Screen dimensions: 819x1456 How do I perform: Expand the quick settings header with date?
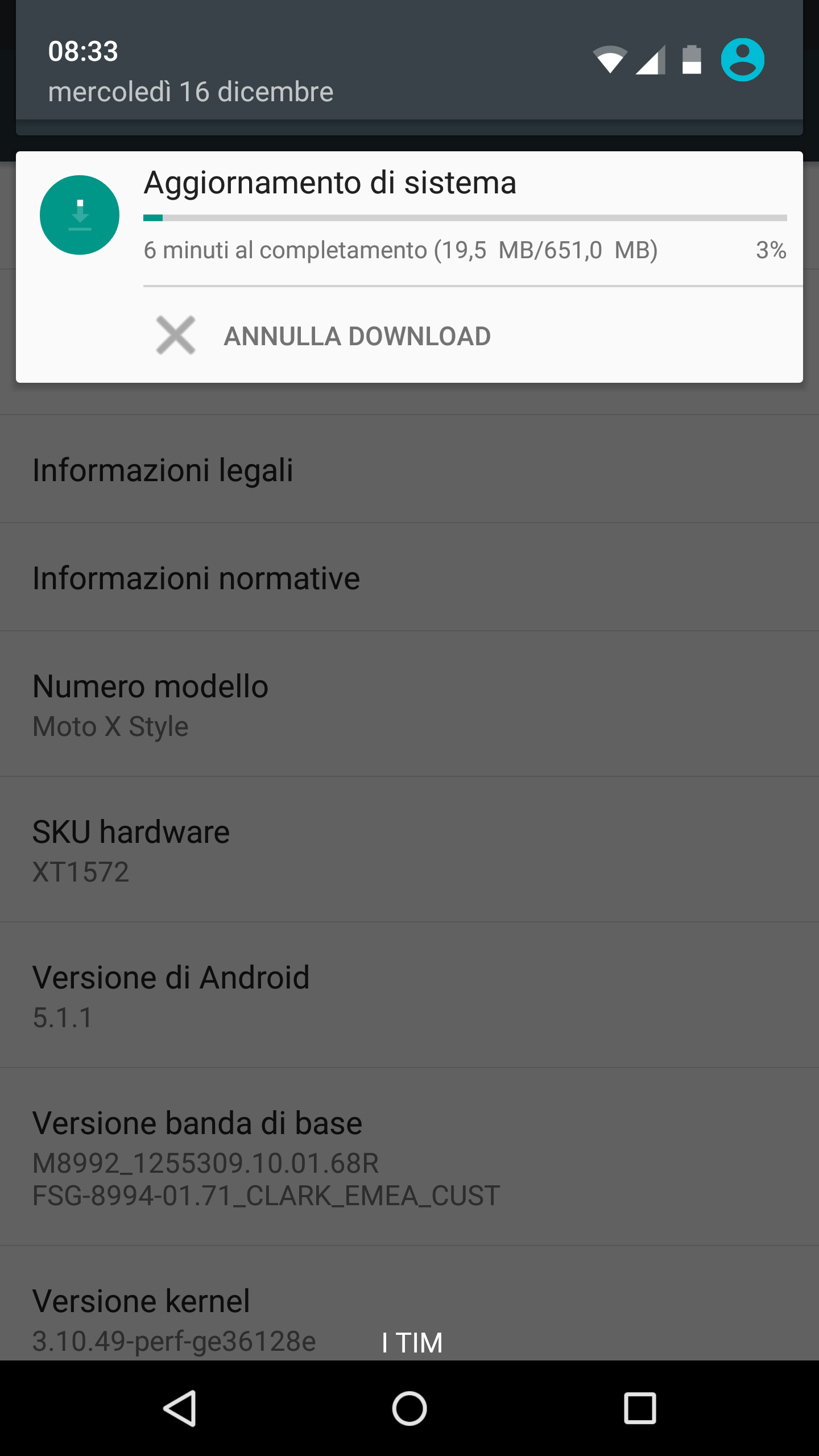409,68
